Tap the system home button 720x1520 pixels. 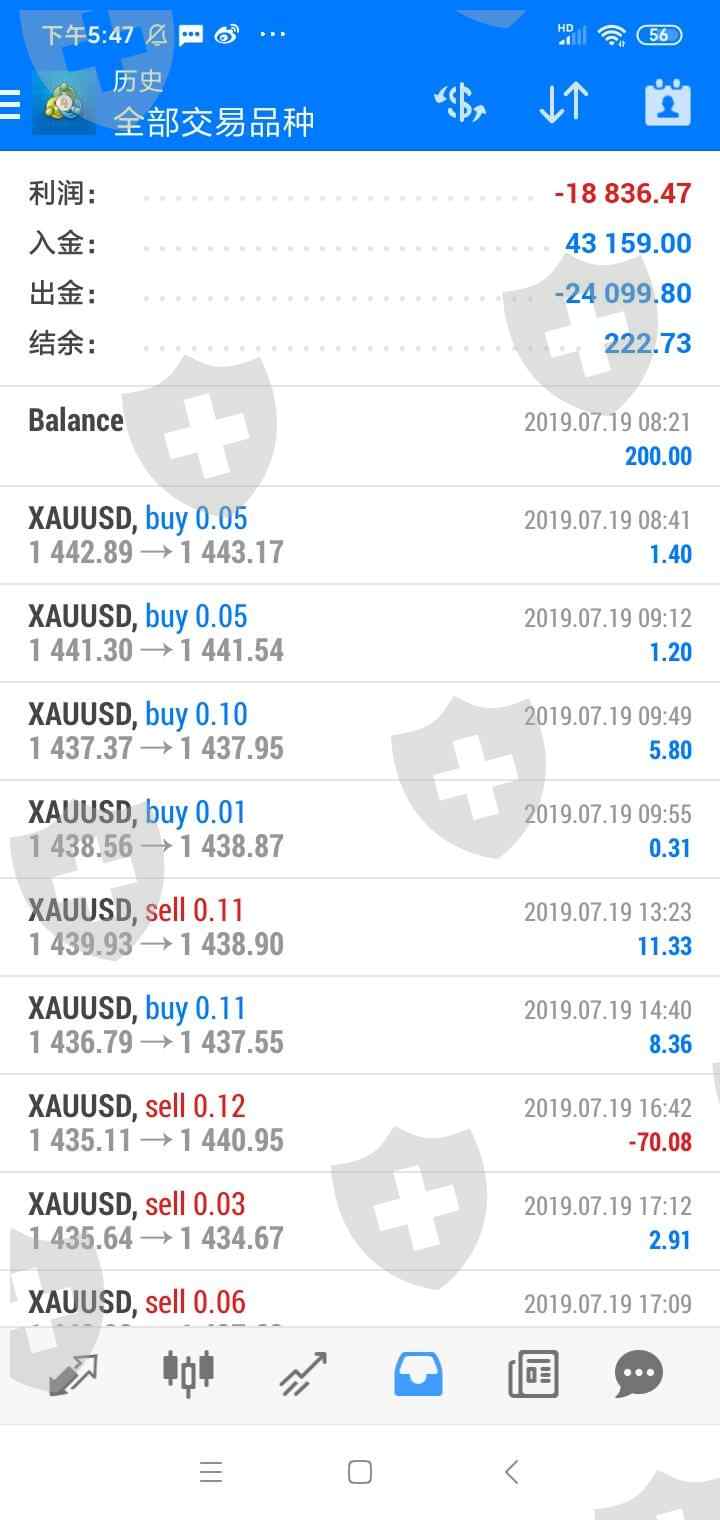(x=360, y=1472)
